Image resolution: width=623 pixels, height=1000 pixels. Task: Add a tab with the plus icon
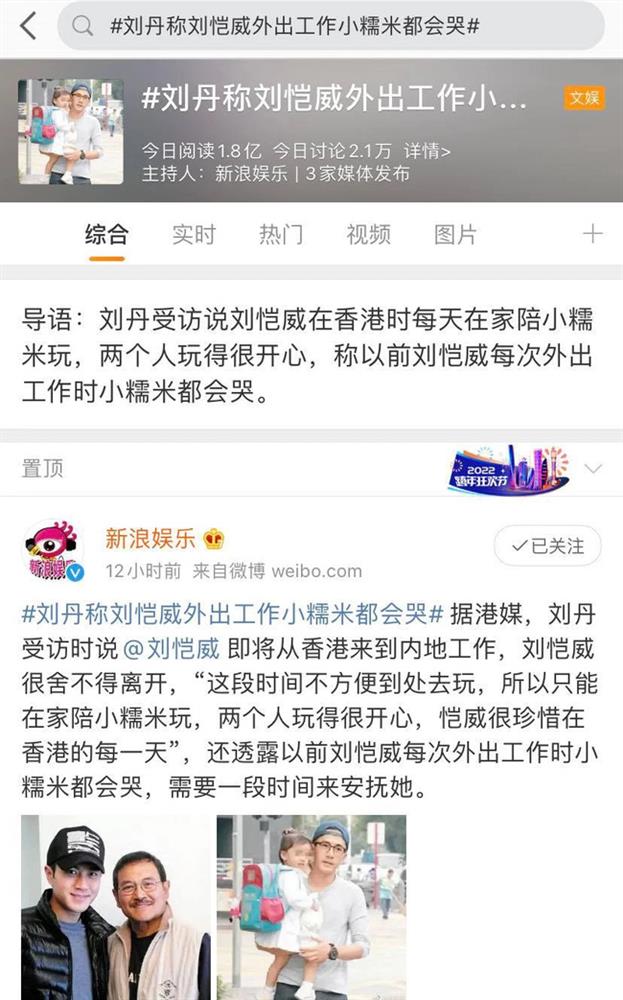(x=593, y=234)
